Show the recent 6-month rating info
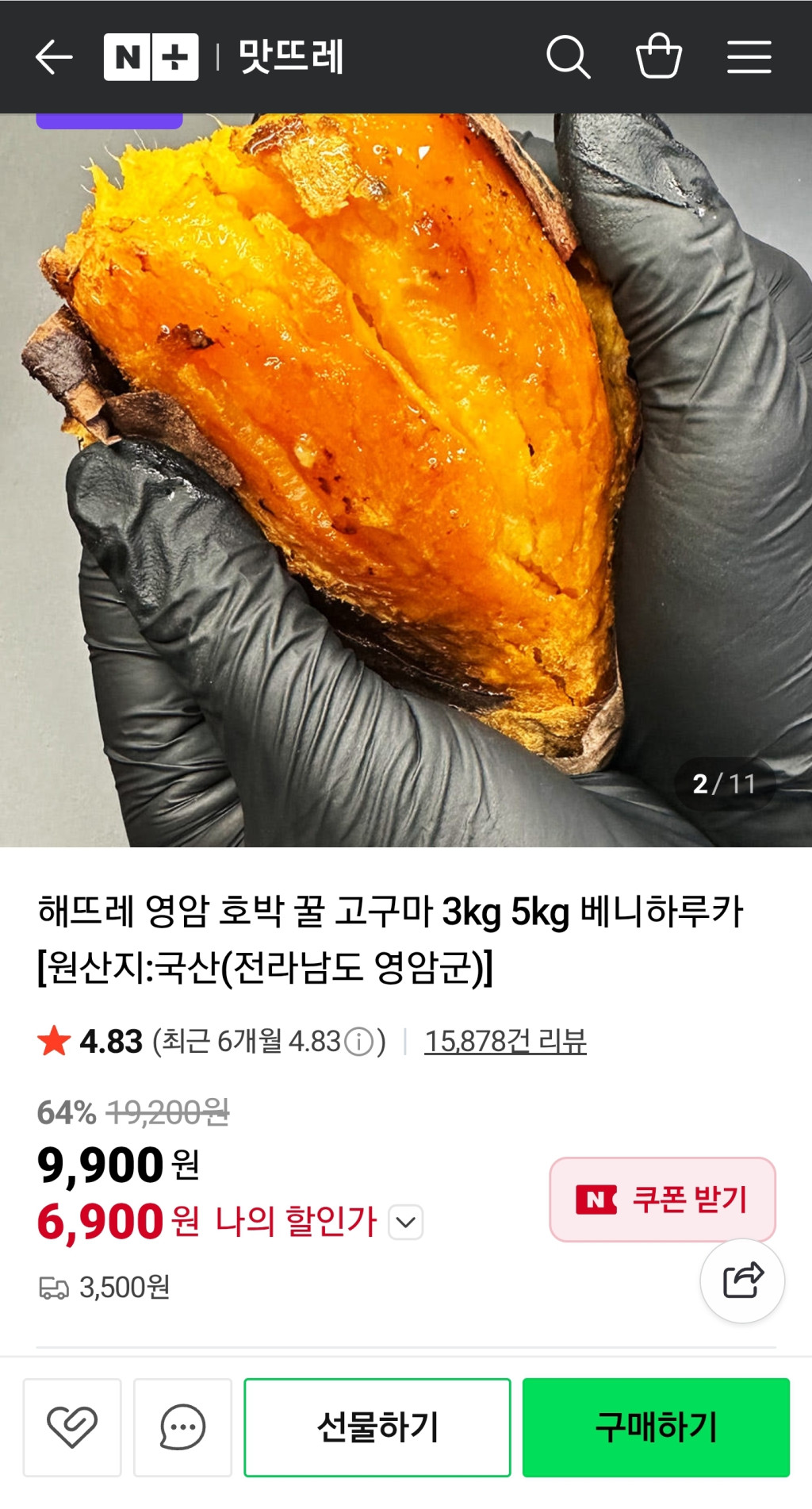 [359, 1042]
